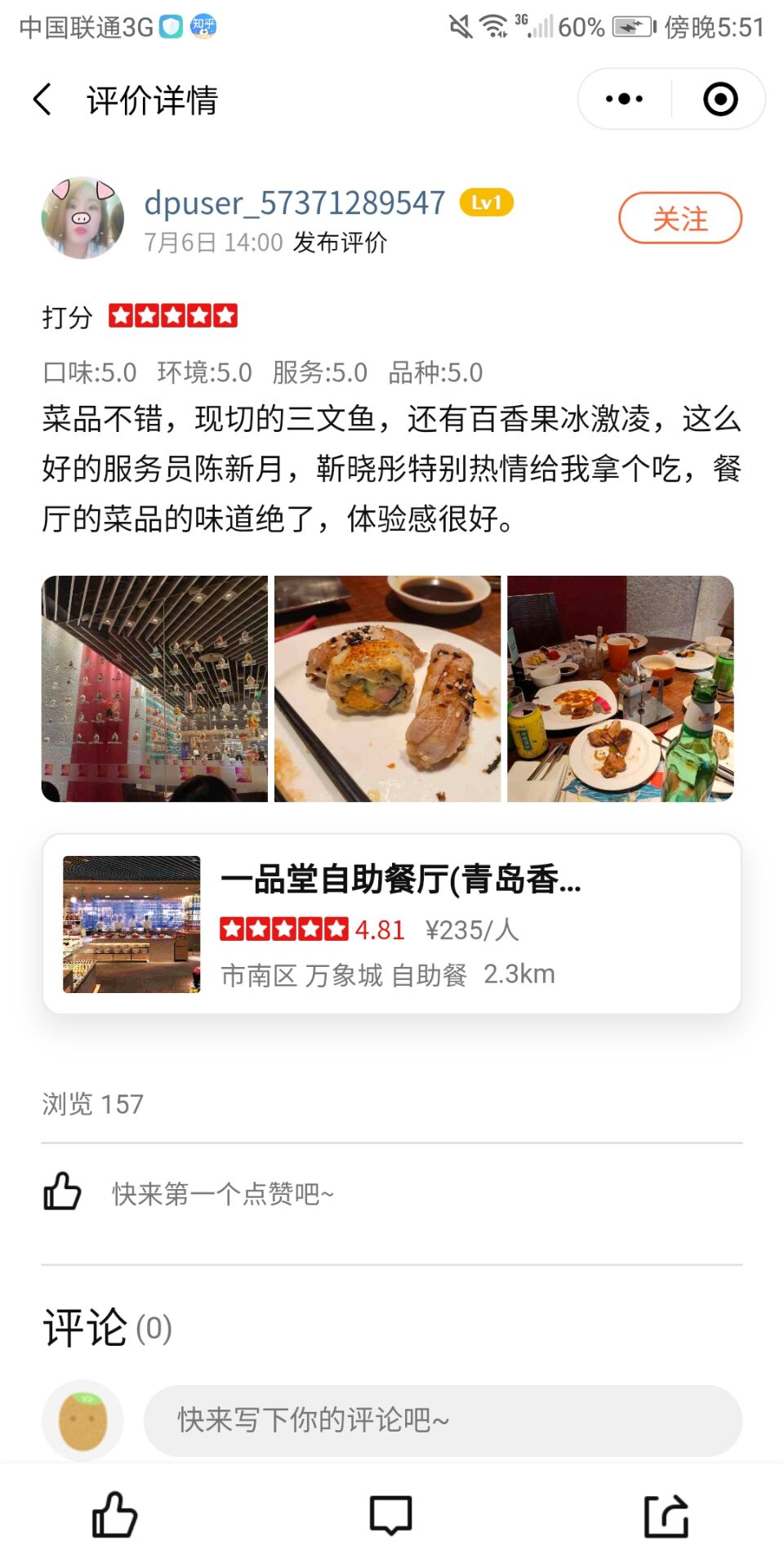
Task: Tap the 快来写下你的评论吧 comment field
Action: (443, 1420)
